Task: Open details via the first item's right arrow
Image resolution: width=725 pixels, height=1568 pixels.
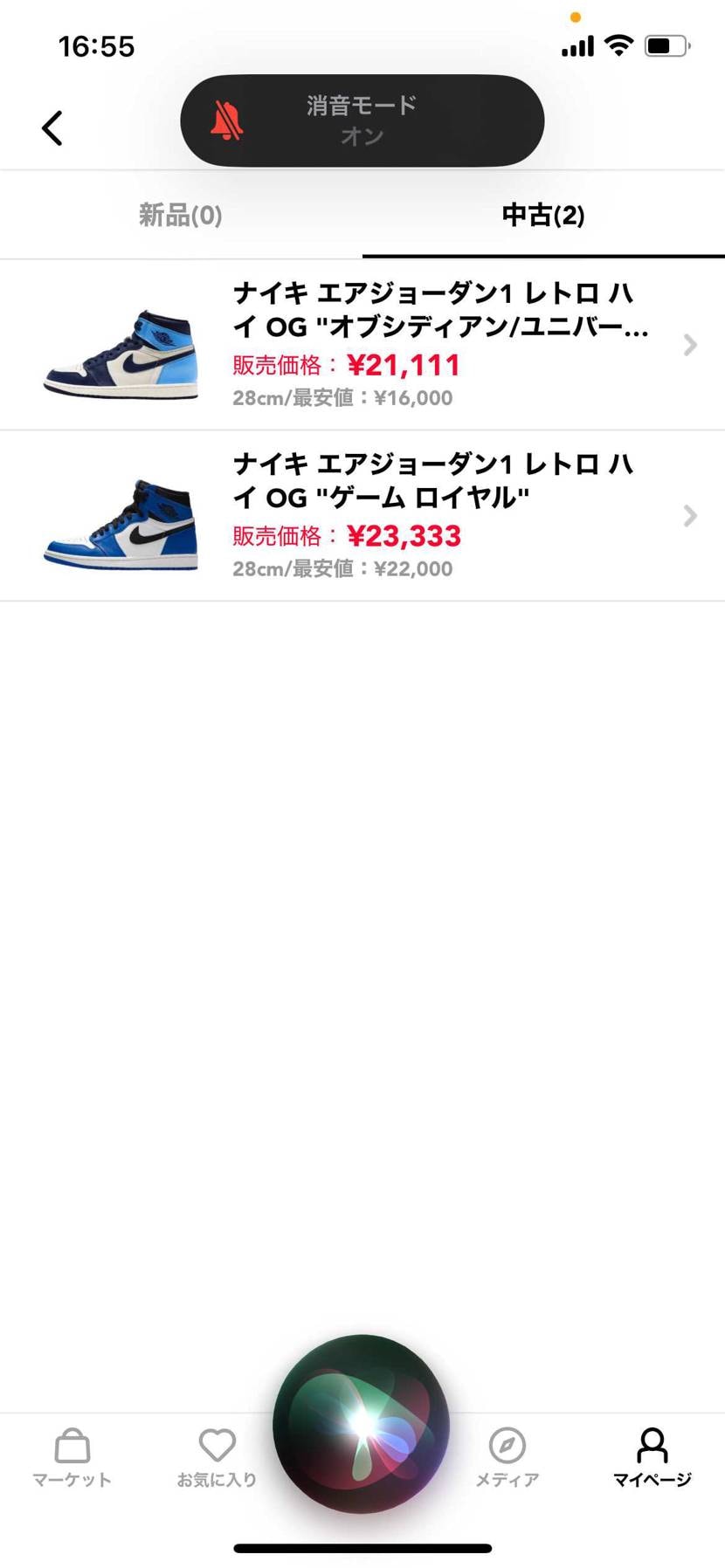Action: [690, 345]
